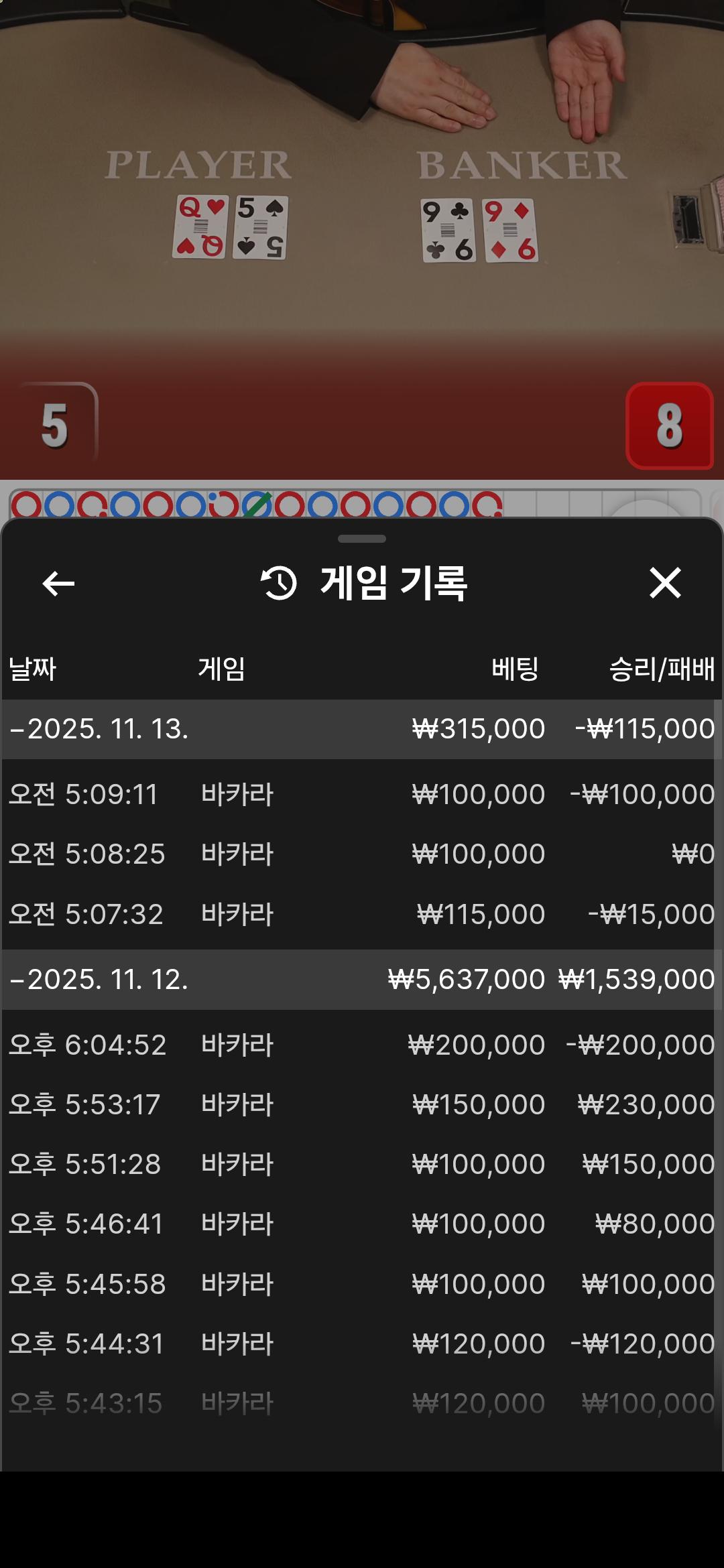Collapse the 2025. 11. 12. date group
This screenshot has width=724, height=1568.
coord(99,980)
